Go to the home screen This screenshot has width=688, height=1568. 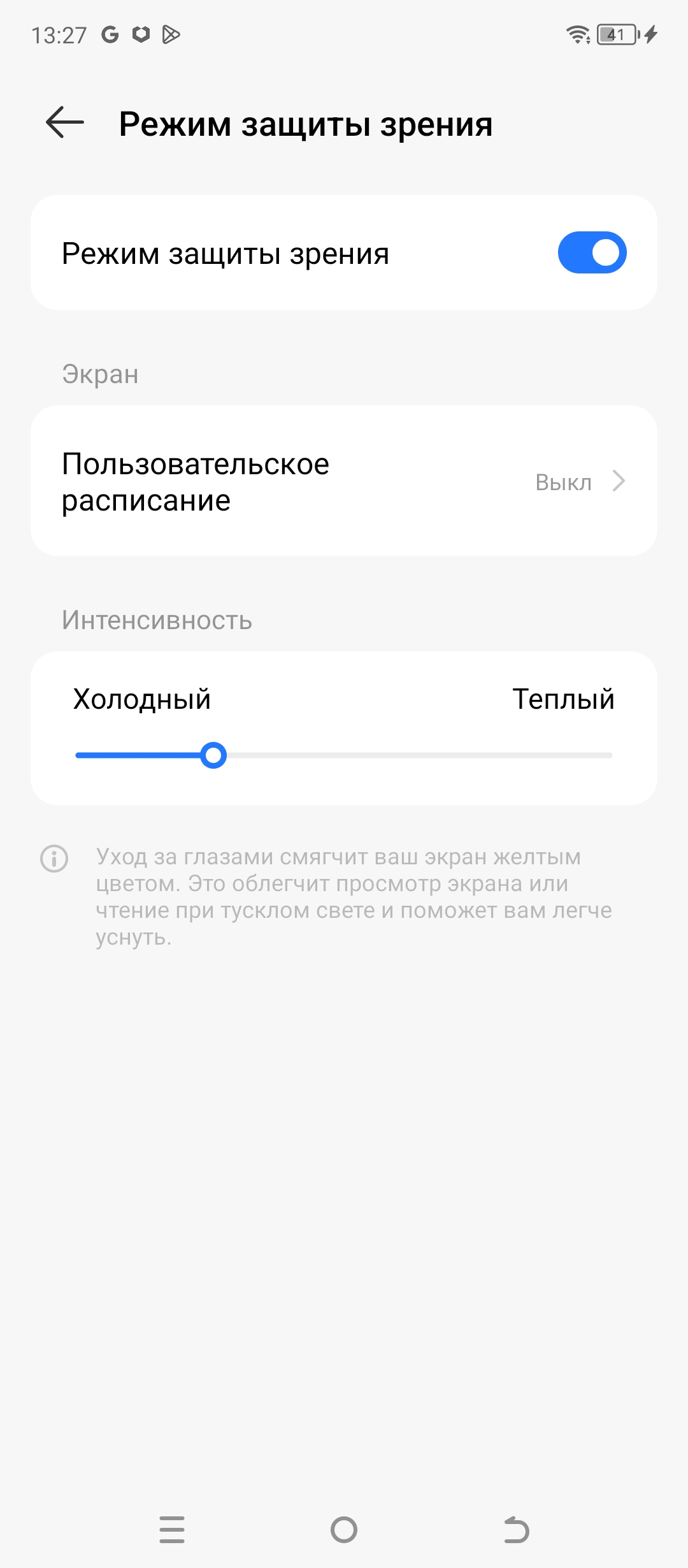(x=344, y=1529)
